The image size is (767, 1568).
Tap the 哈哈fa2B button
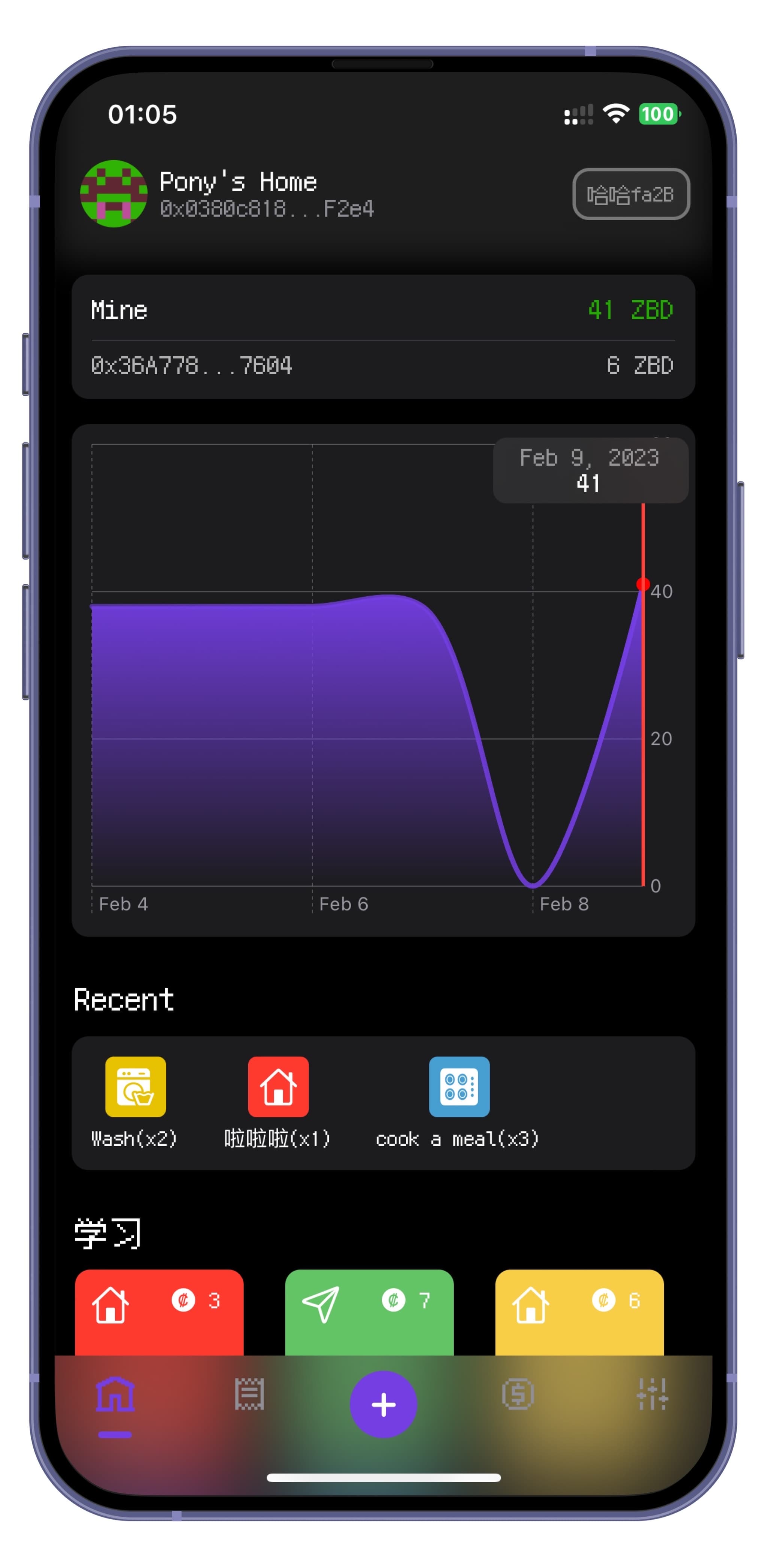pyautogui.click(x=631, y=194)
